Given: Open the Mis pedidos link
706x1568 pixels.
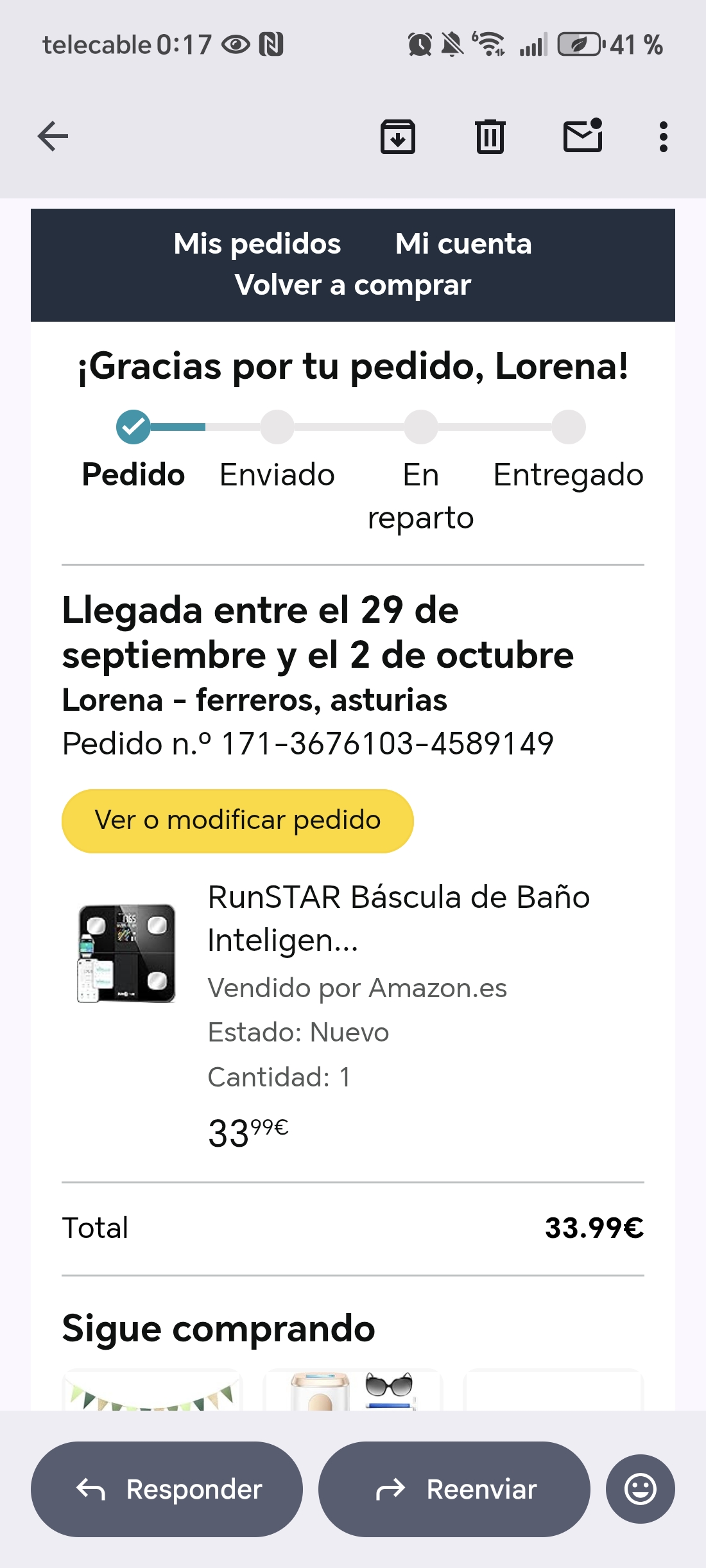Looking at the screenshot, I should [x=257, y=244].
